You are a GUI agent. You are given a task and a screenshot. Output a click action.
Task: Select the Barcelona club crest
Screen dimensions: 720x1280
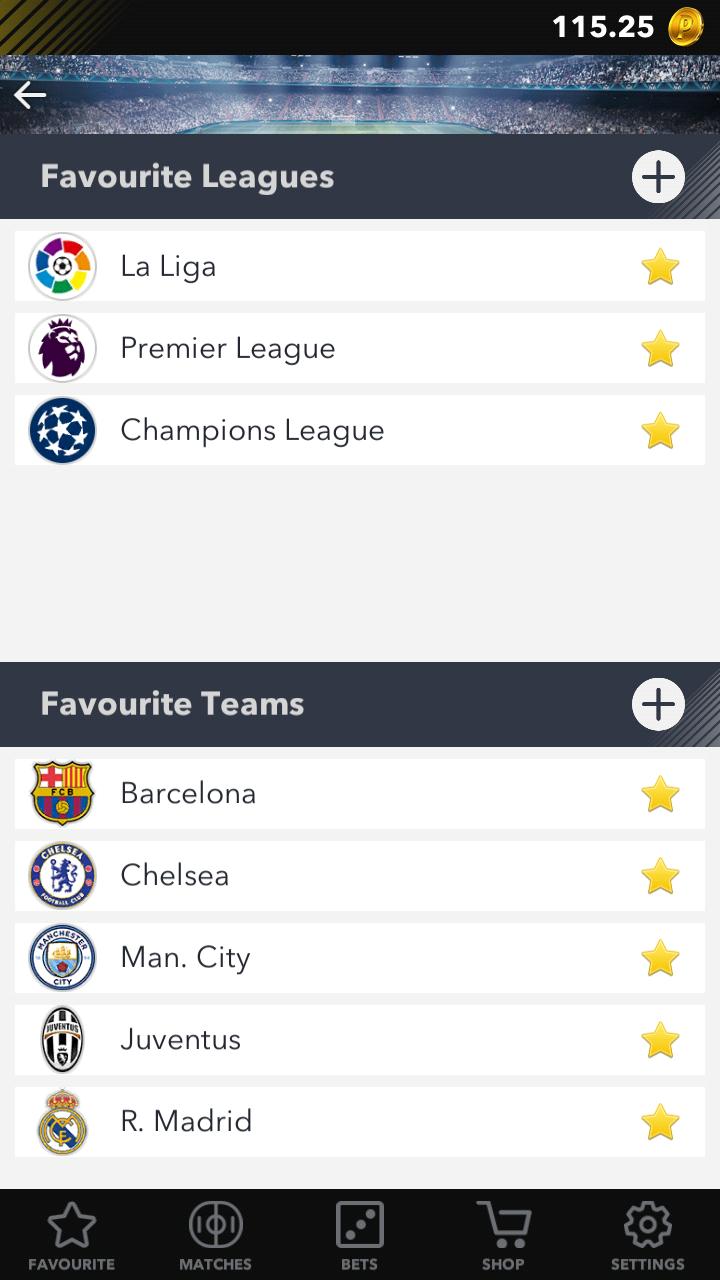60,793
